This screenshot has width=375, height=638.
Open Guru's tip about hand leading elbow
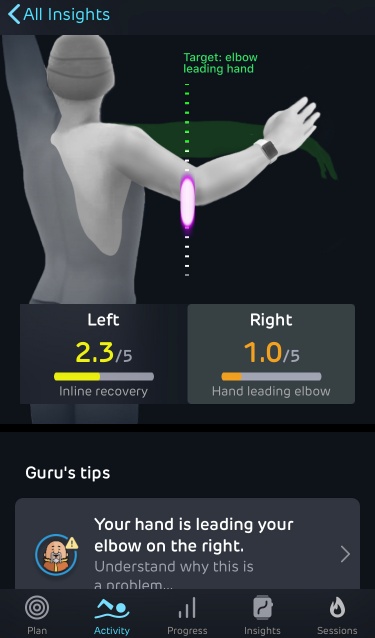tap(188, 544)
